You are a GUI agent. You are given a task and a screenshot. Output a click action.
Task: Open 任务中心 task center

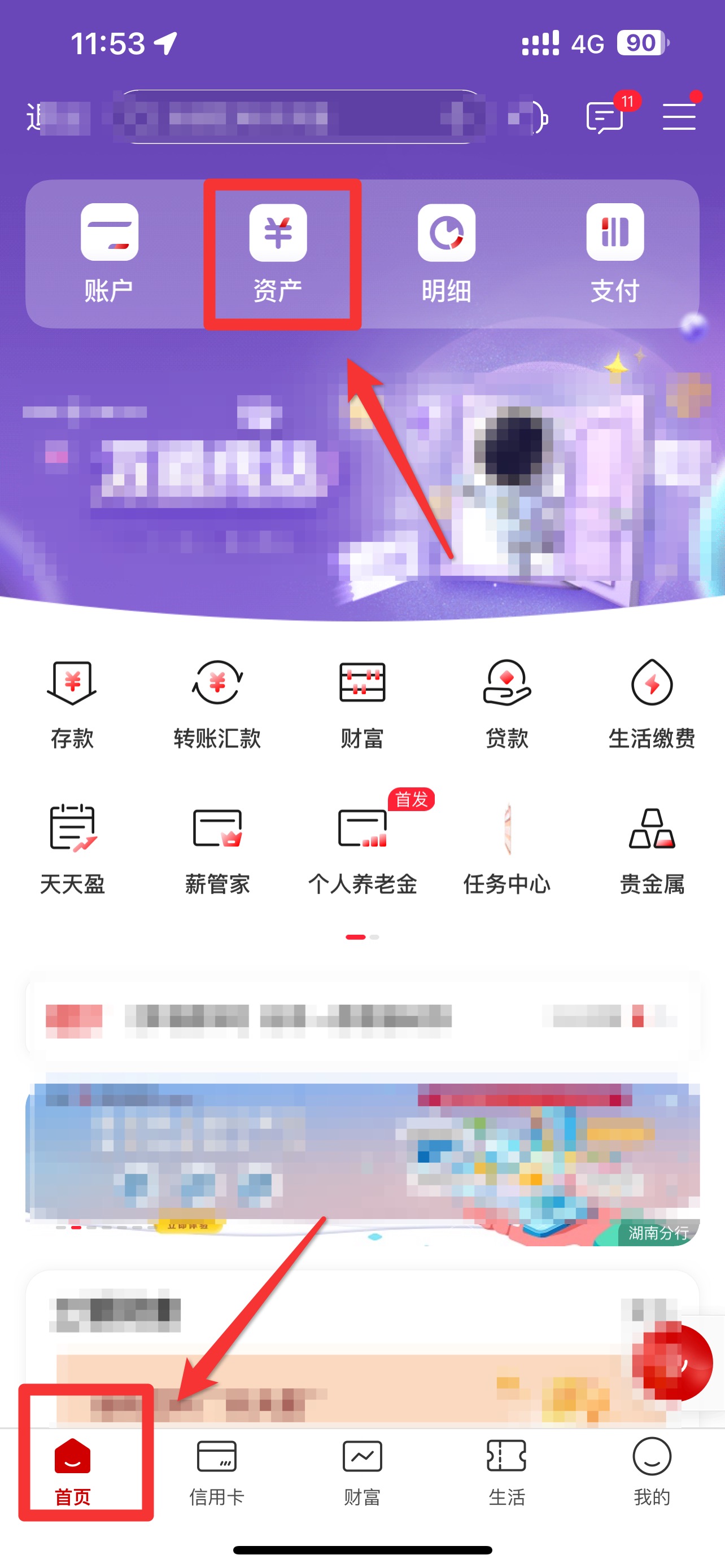[507, 849]
